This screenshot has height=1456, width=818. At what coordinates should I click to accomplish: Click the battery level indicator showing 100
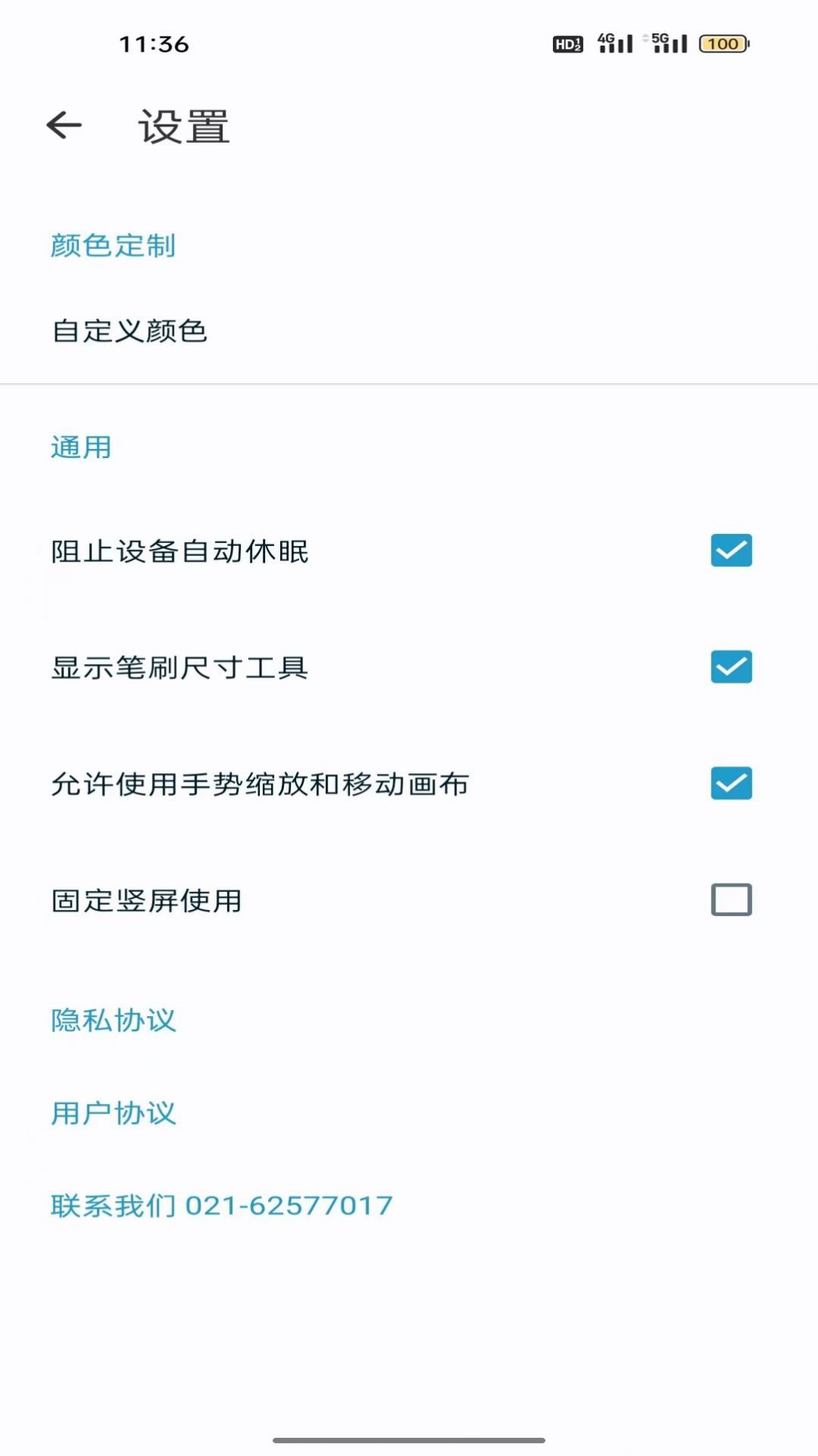pos(722,43)
